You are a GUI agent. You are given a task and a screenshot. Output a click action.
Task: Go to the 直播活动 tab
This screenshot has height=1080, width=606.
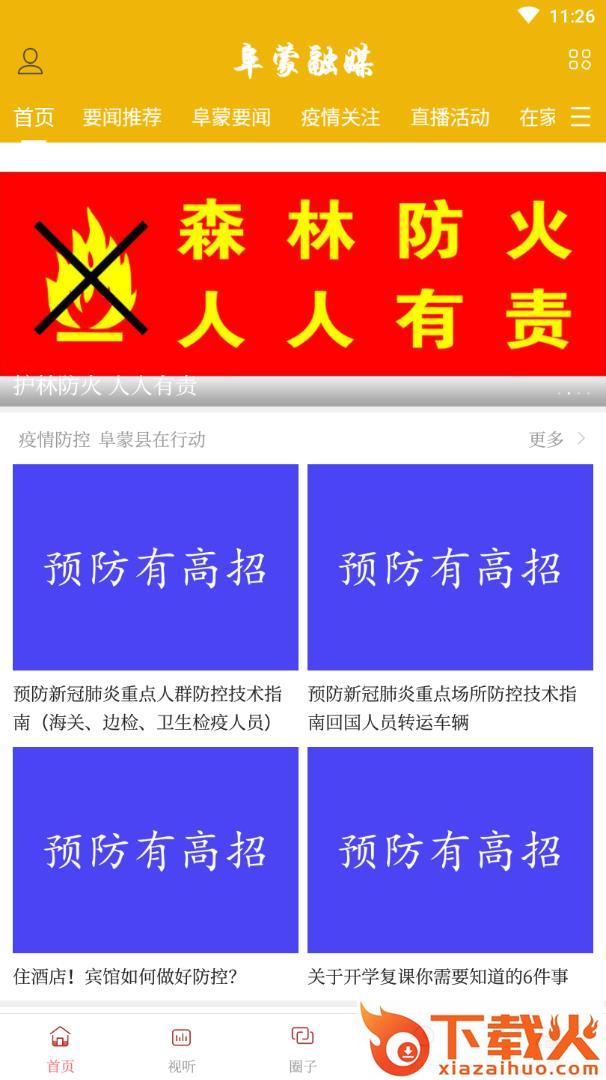[x=449, y=118]
